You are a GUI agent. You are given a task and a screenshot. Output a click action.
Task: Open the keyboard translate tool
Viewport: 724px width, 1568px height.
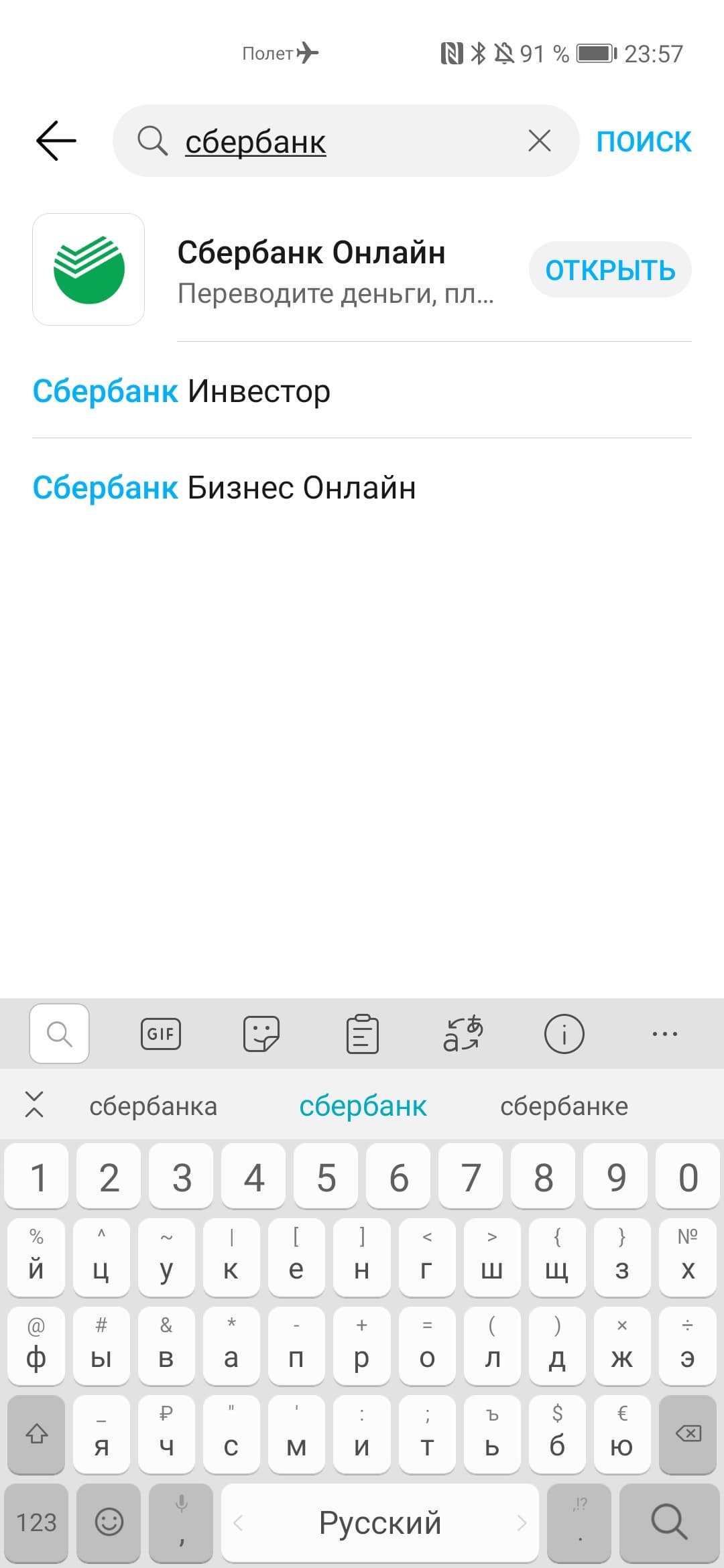coord(463,1034)
